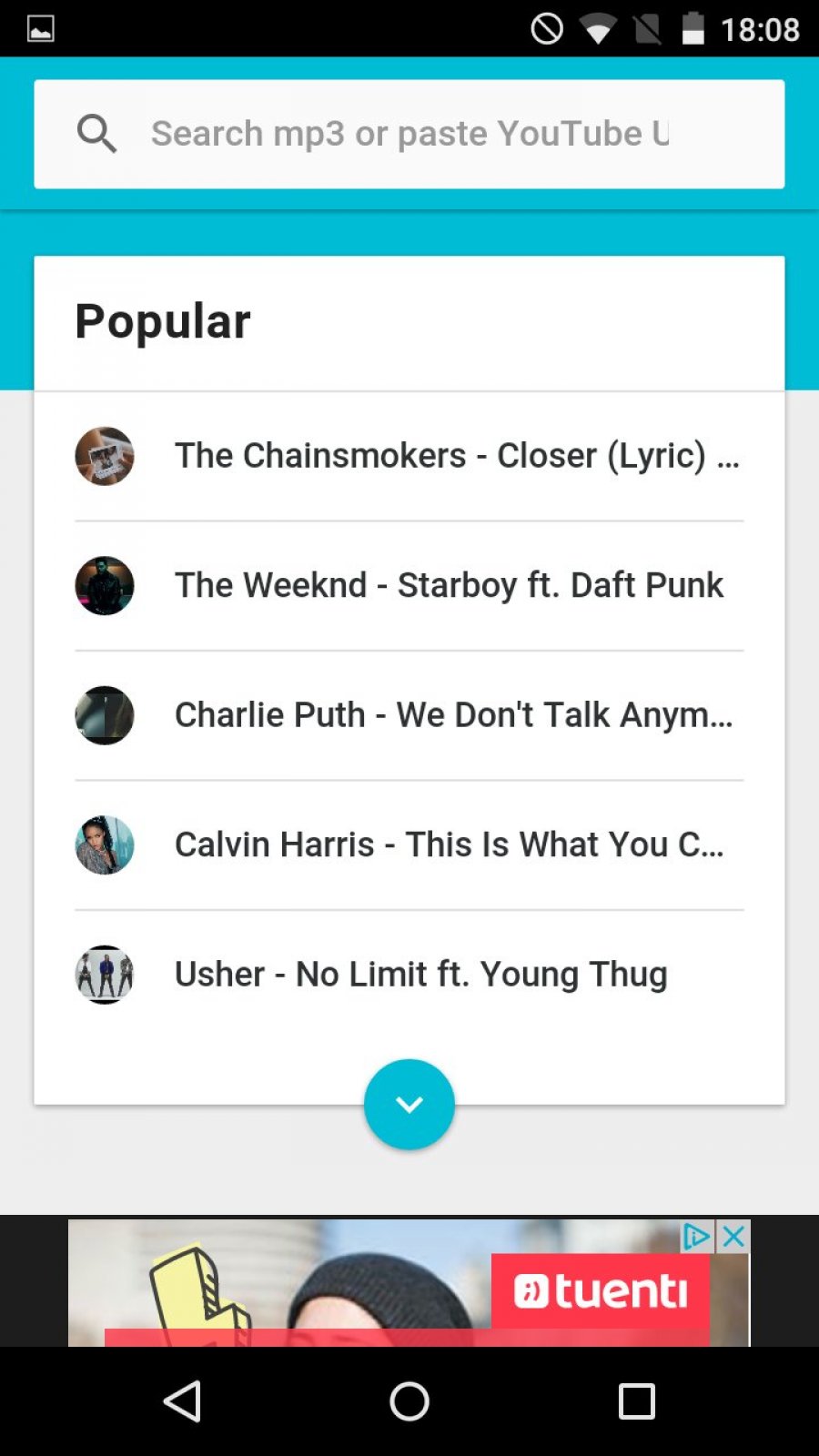819x1456 pixels.
Task: Expand the Popular list with the down arrow
Action: pos(409,1104)
